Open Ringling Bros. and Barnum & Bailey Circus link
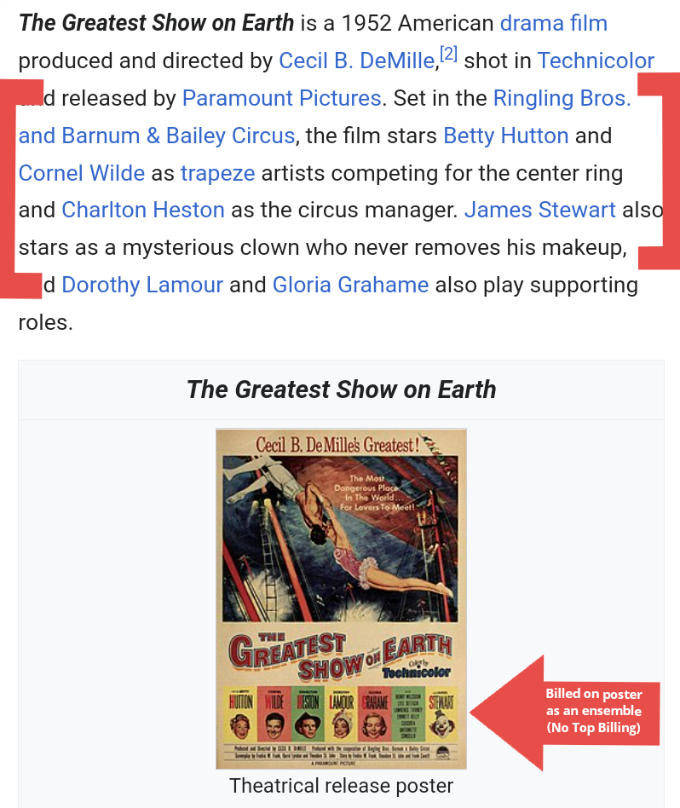This screenshot has height=808, width=680. point(561,98)
